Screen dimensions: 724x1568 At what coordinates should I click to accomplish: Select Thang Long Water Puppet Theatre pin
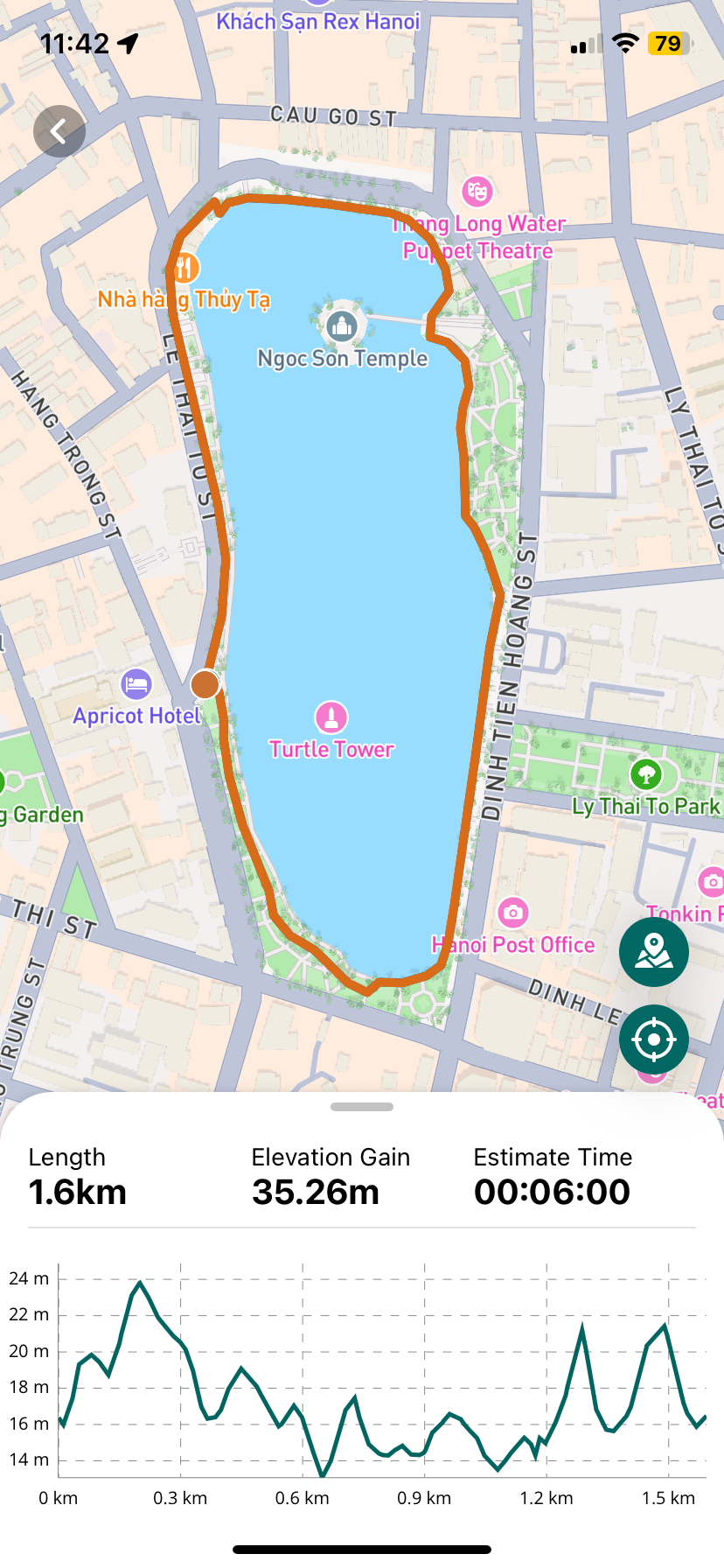tap(477, 191)
